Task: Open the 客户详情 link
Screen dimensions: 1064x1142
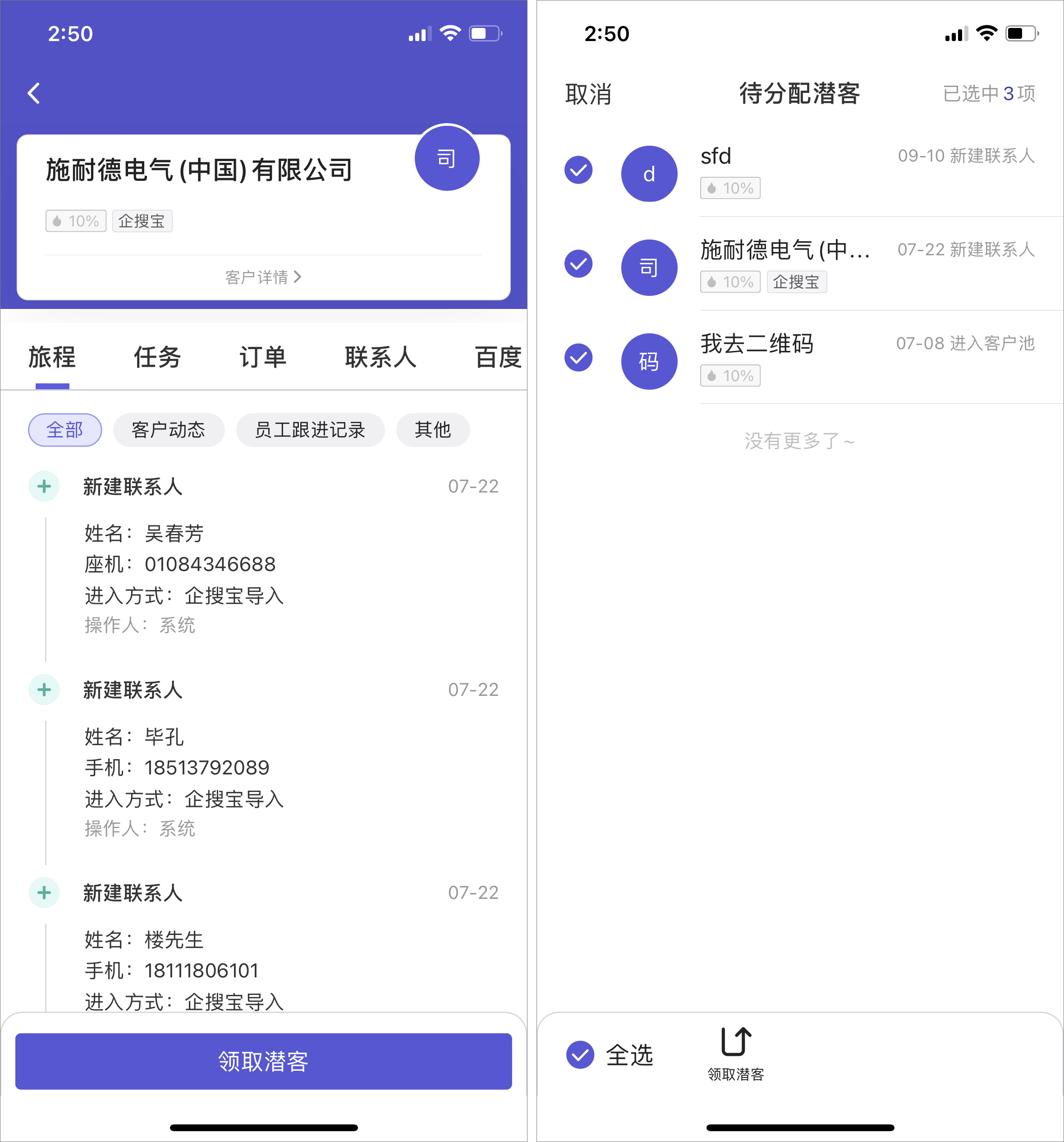Action: click(x=263, y=277)
